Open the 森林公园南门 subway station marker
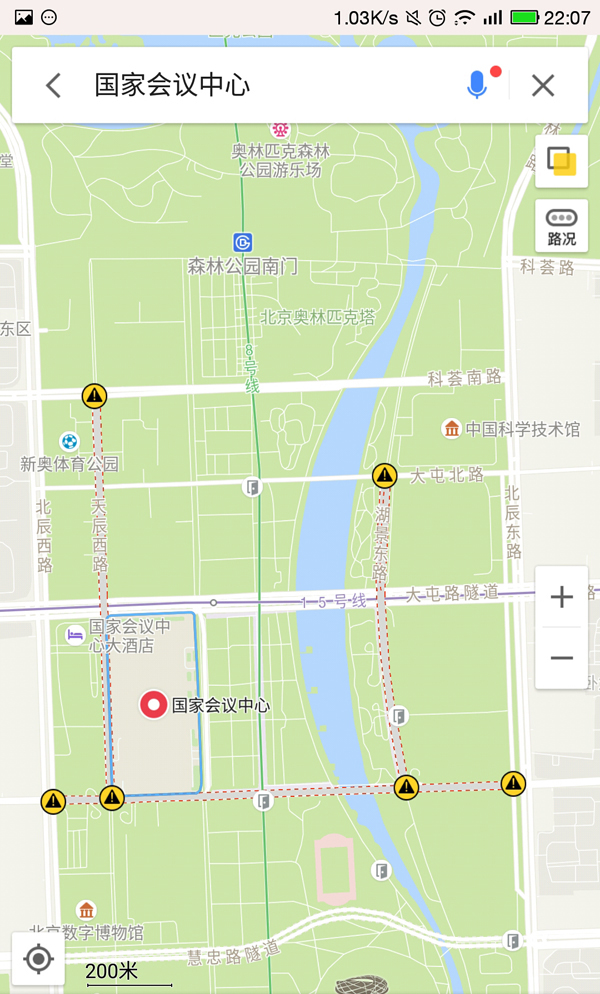The image size is (600, 994). (243, 243)
